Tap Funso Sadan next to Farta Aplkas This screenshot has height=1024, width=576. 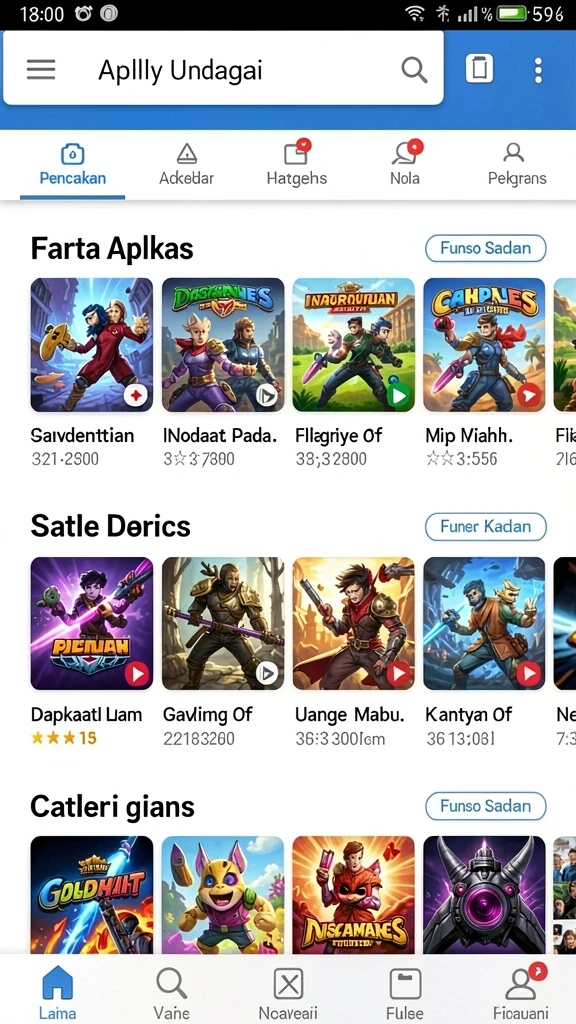(485, 248)
